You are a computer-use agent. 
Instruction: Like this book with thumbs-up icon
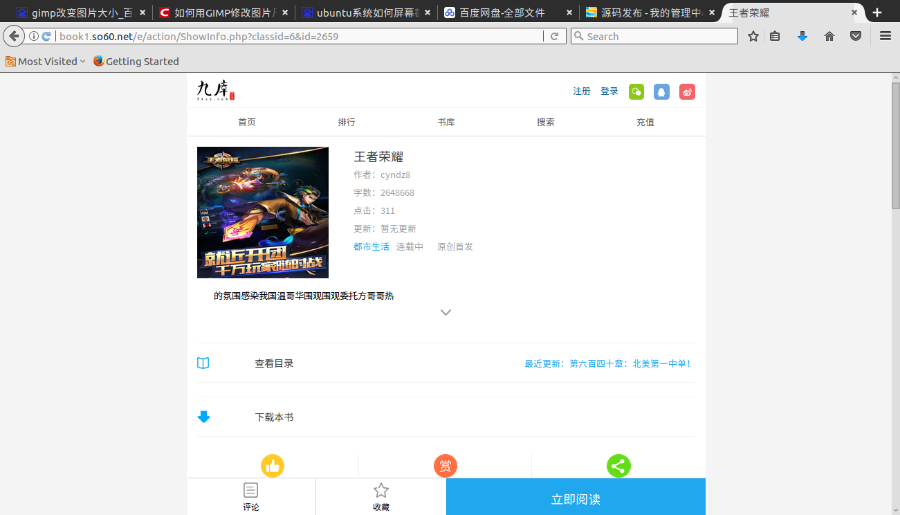pos(272,465)
